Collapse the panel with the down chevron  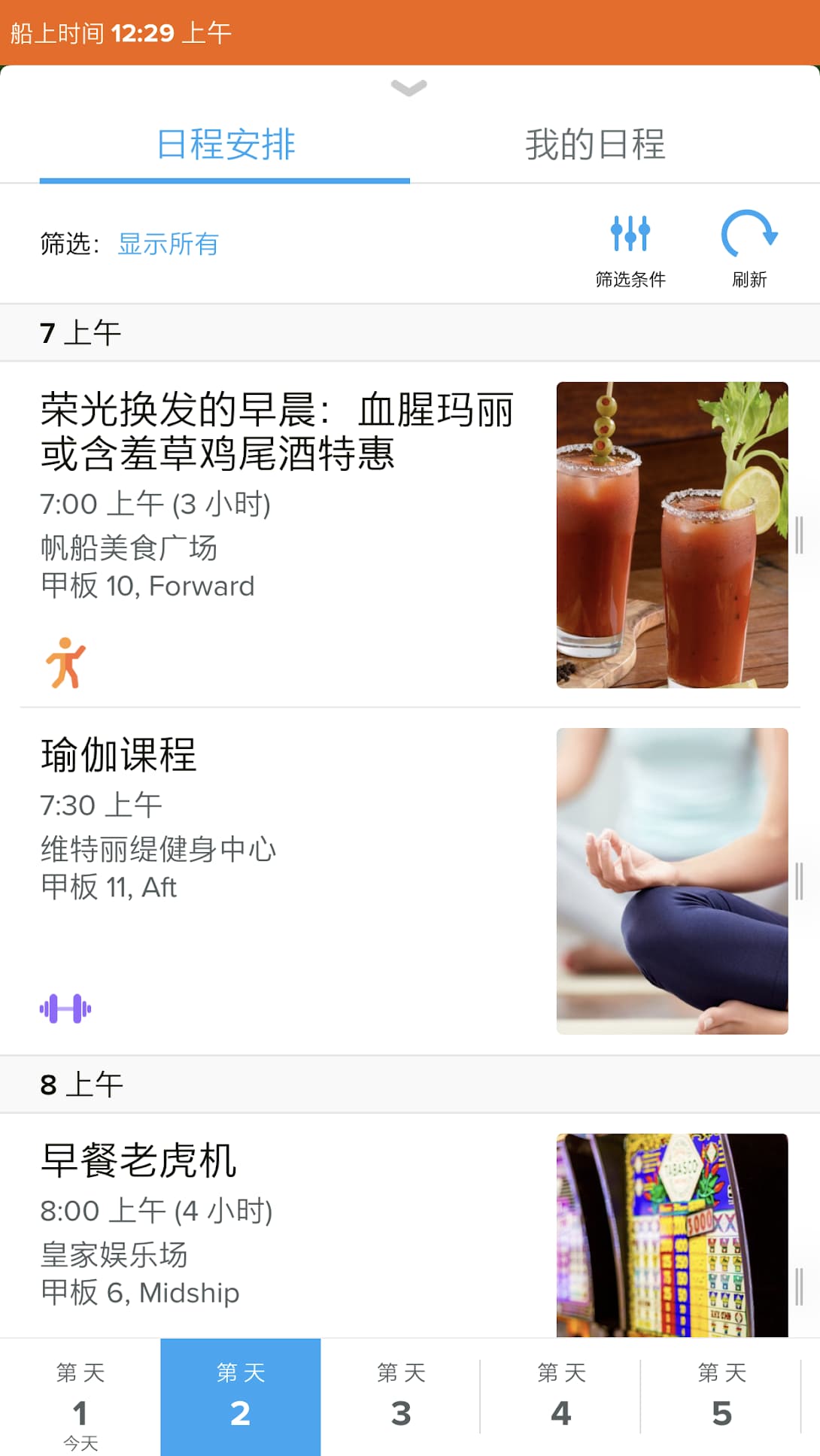tap(408, 88)
